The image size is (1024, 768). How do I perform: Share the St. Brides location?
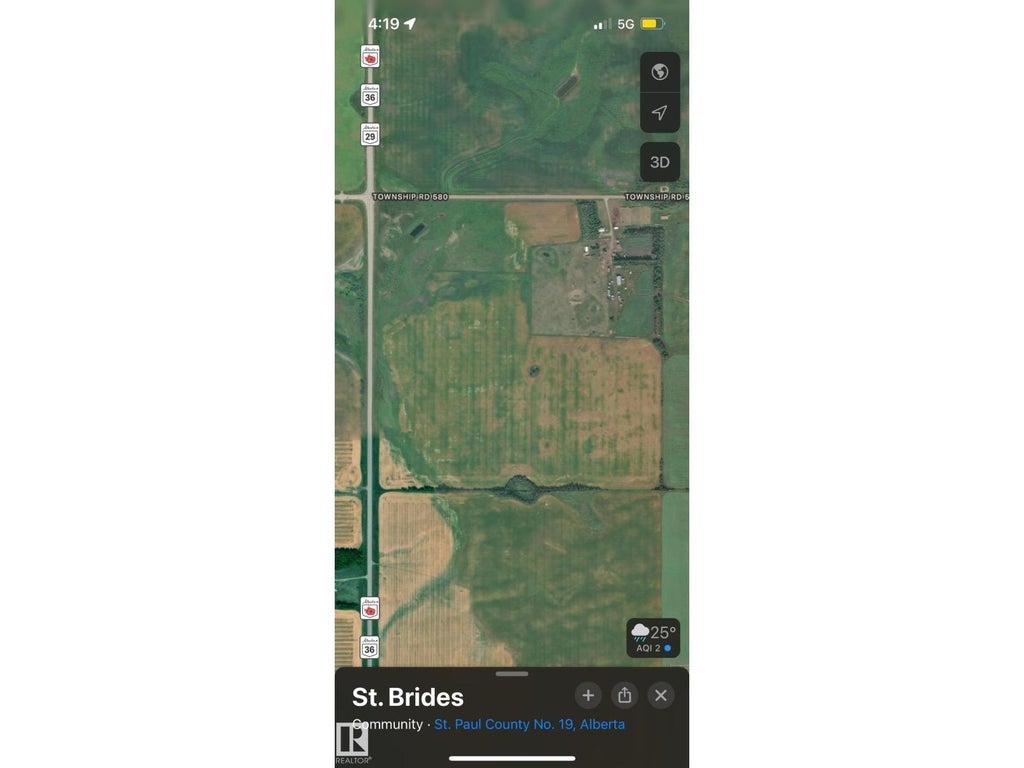coord(624,695)
